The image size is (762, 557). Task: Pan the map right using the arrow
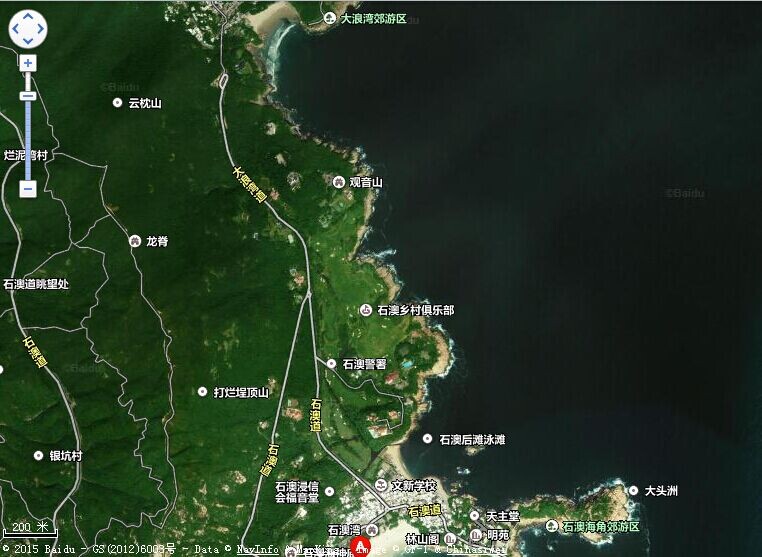click(x=41, y=29)
